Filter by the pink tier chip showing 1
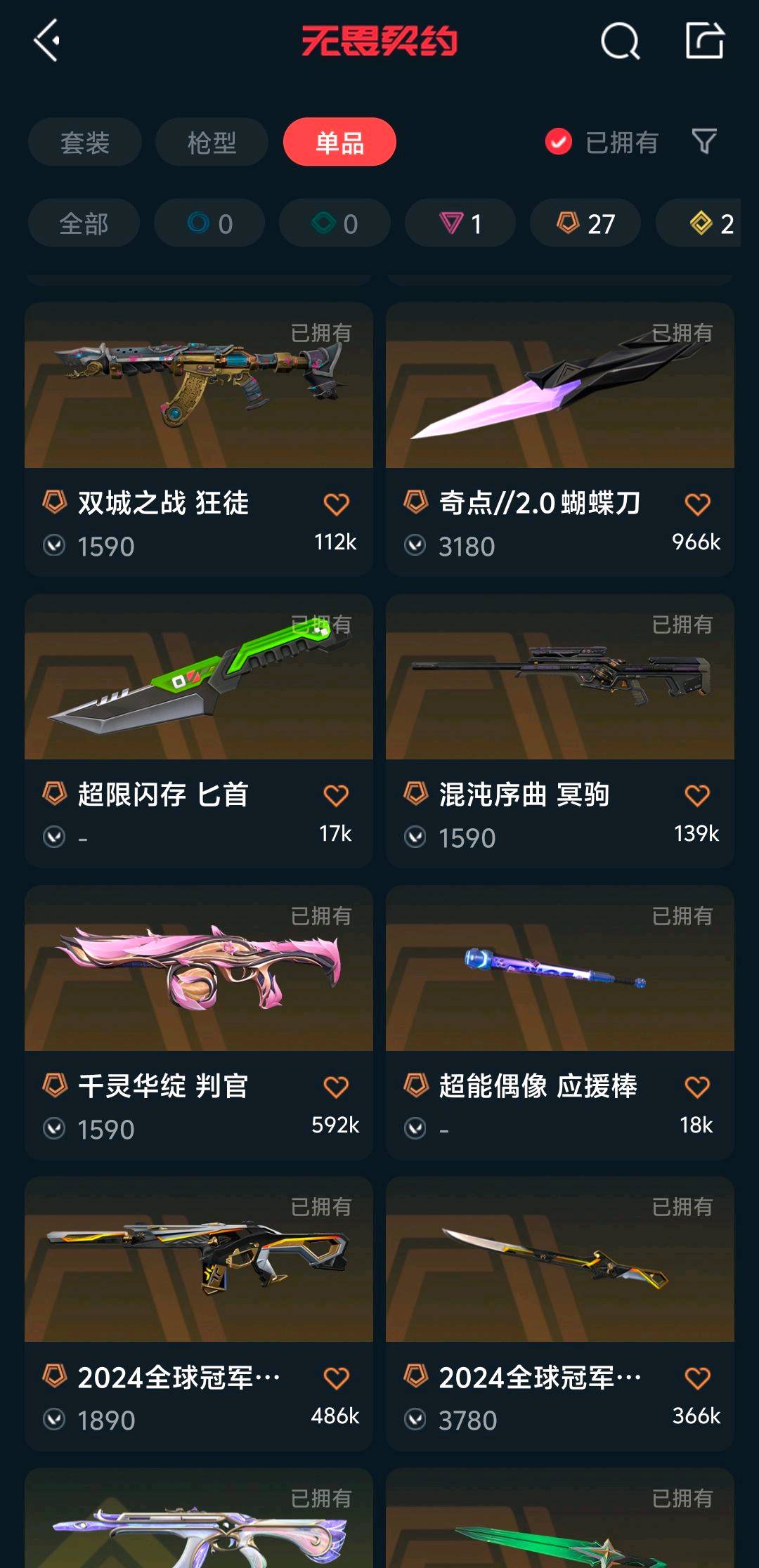 point(460,223)
